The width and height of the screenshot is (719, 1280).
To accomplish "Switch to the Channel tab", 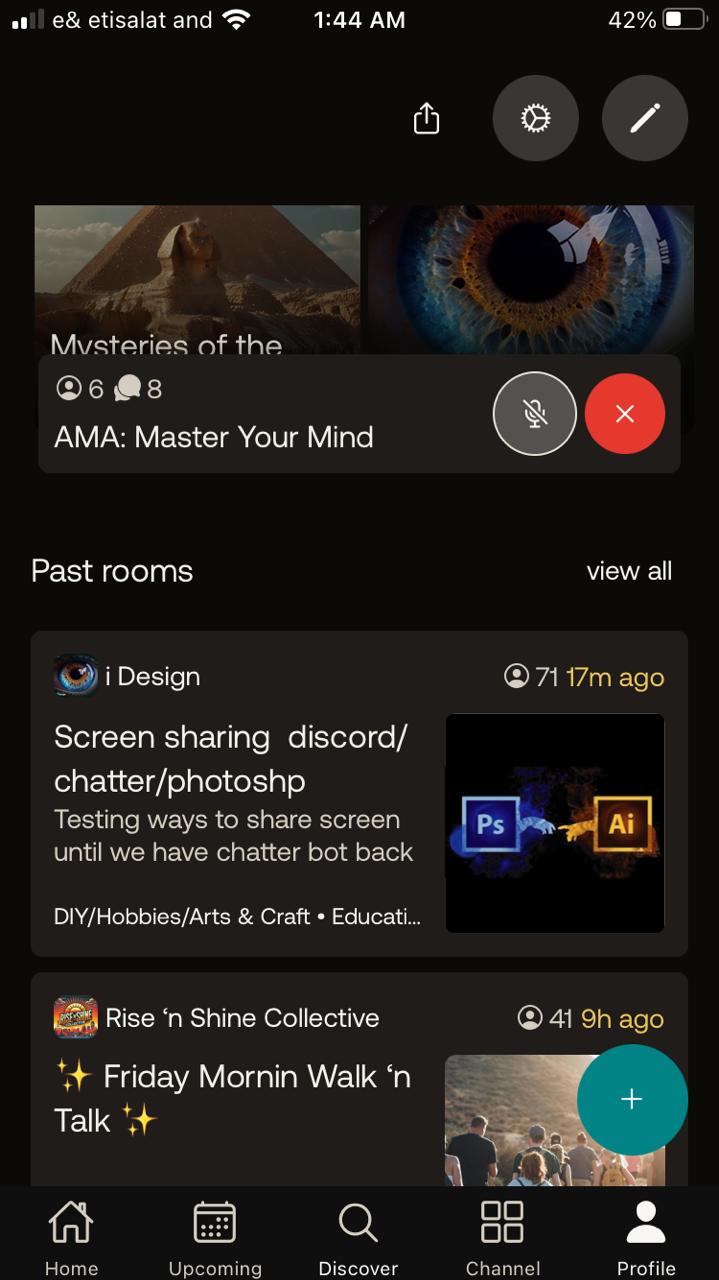I will [x=502, y=1238].
